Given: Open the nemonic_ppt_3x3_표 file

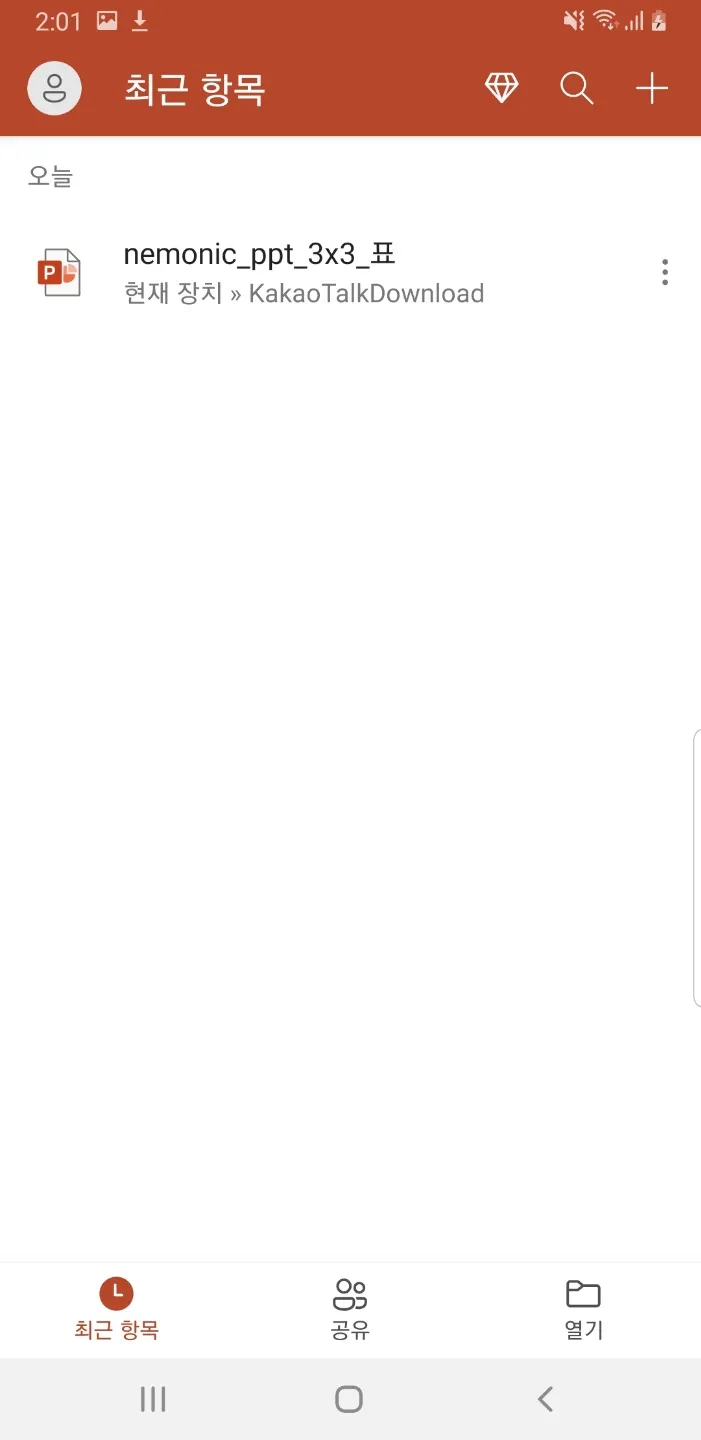Looking at the screenshot, I should point(300,272).
